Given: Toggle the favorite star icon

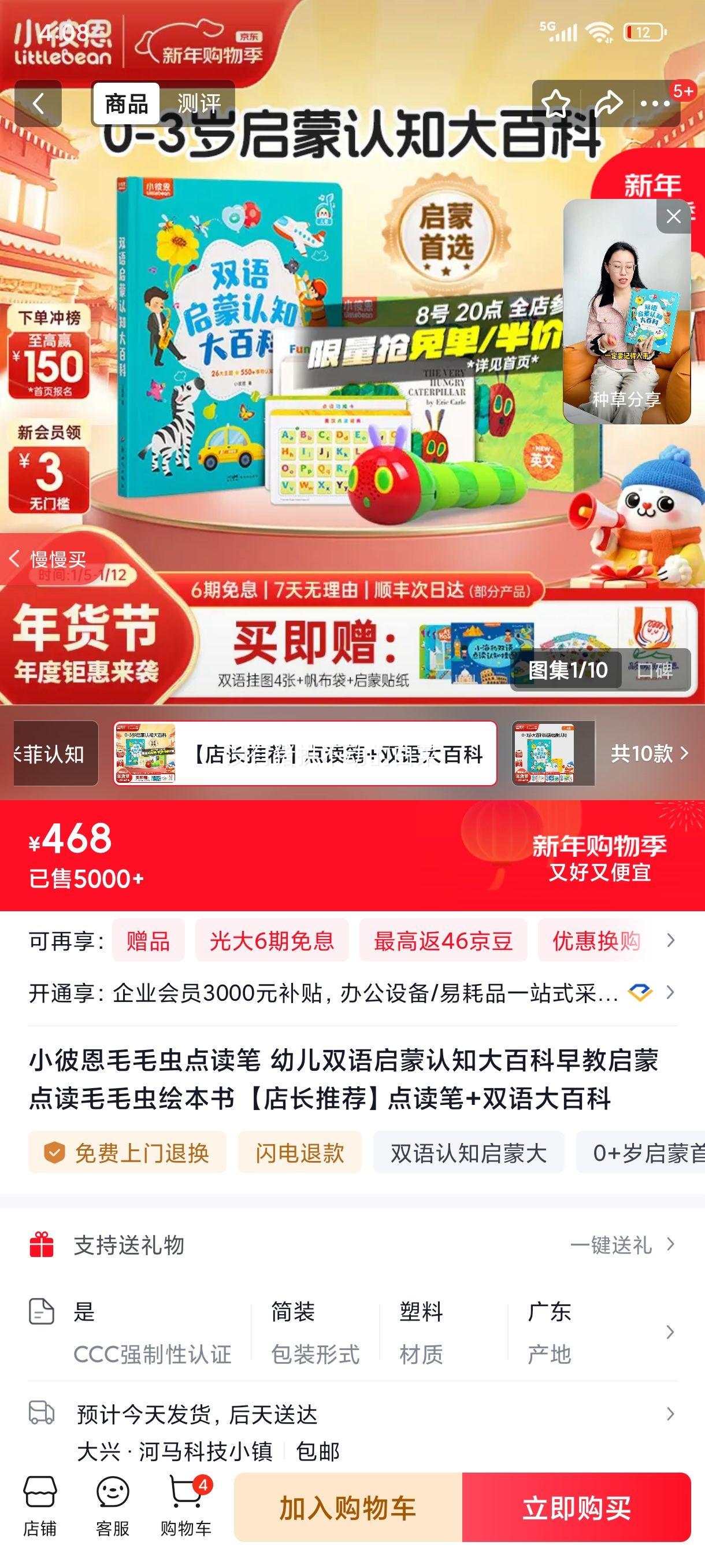Looking at the screenshot, I should coord(555,102).
